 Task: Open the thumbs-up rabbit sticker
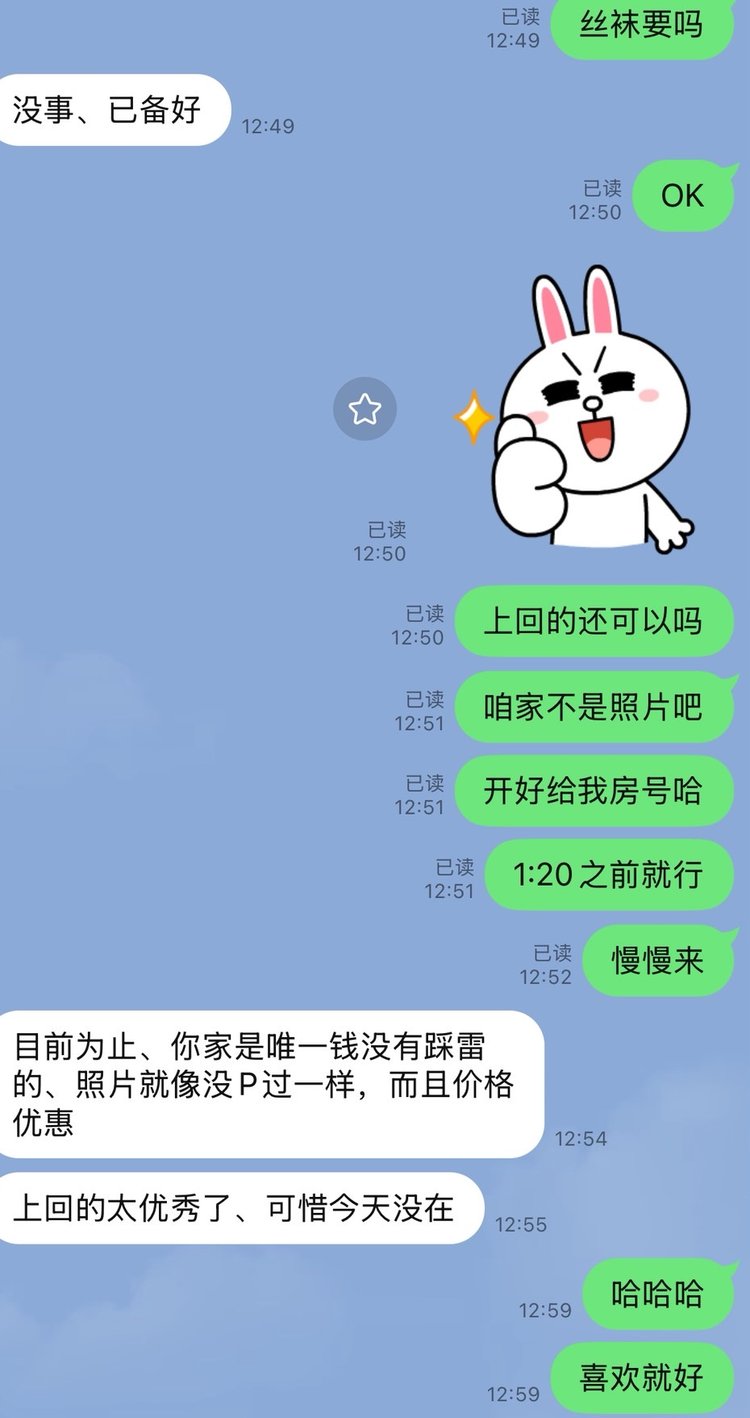pyautogui.click(x=590, y=412)
